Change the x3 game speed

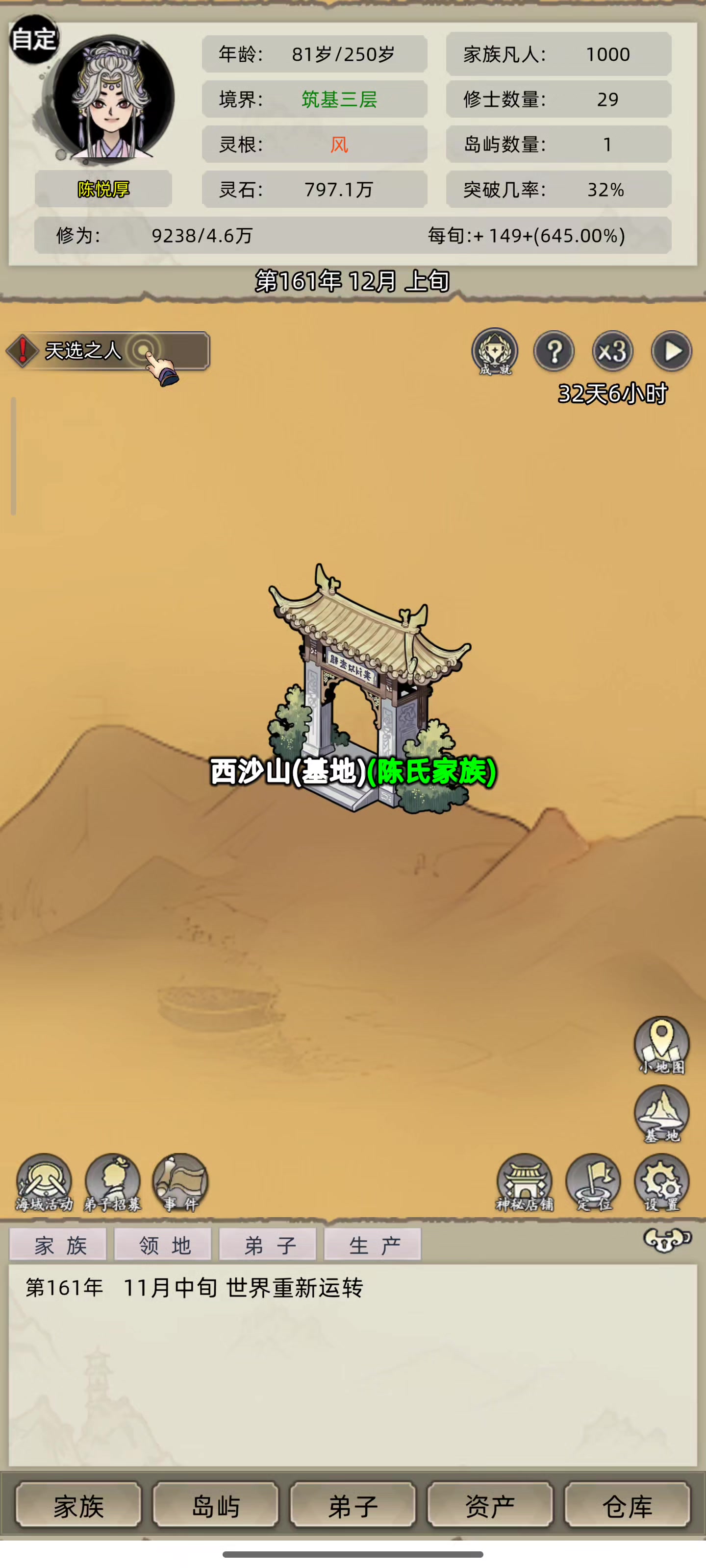(x=612, y=351)
